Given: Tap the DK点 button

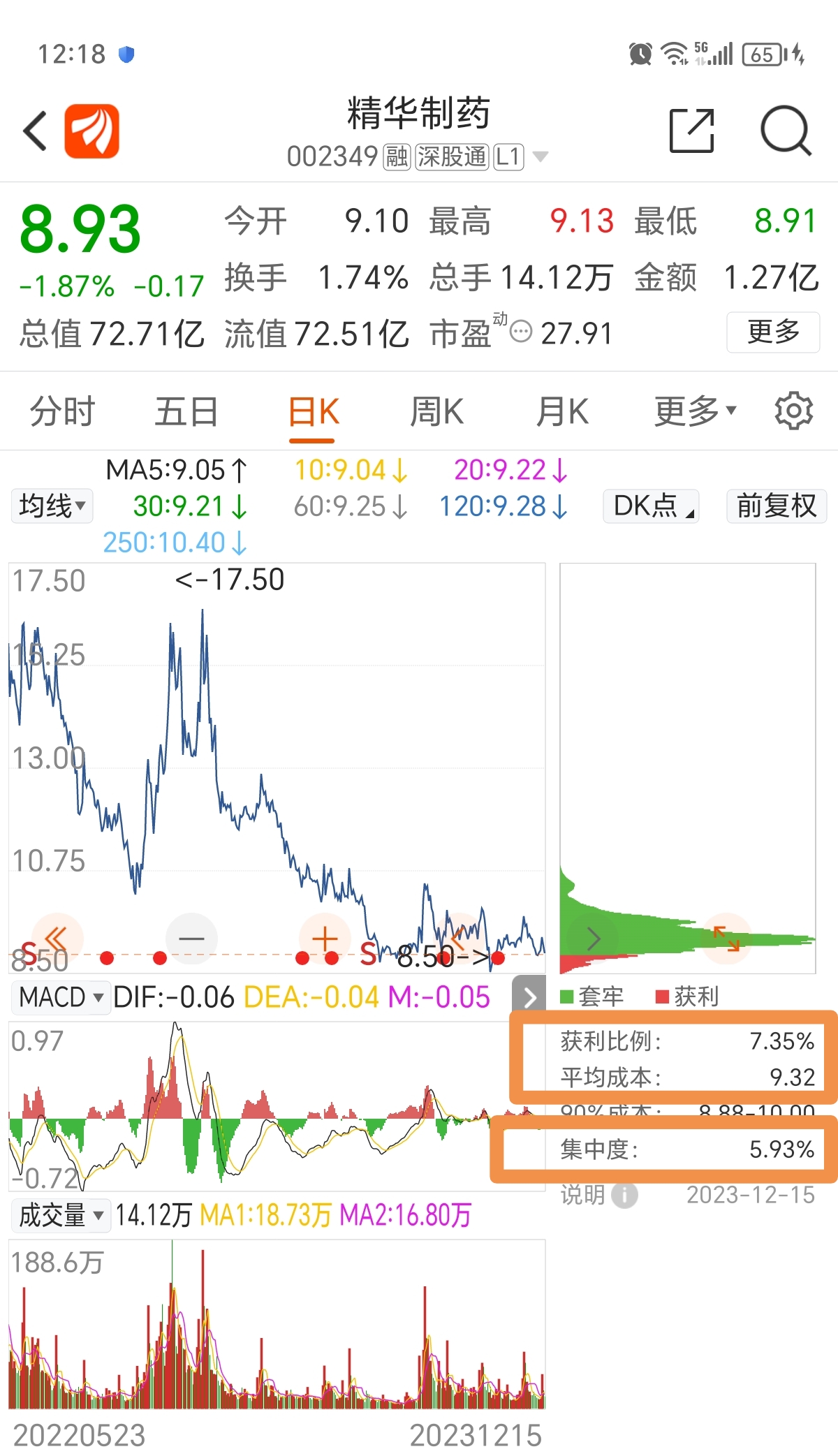Looking at the screenshot, I should tap(652, 506).
